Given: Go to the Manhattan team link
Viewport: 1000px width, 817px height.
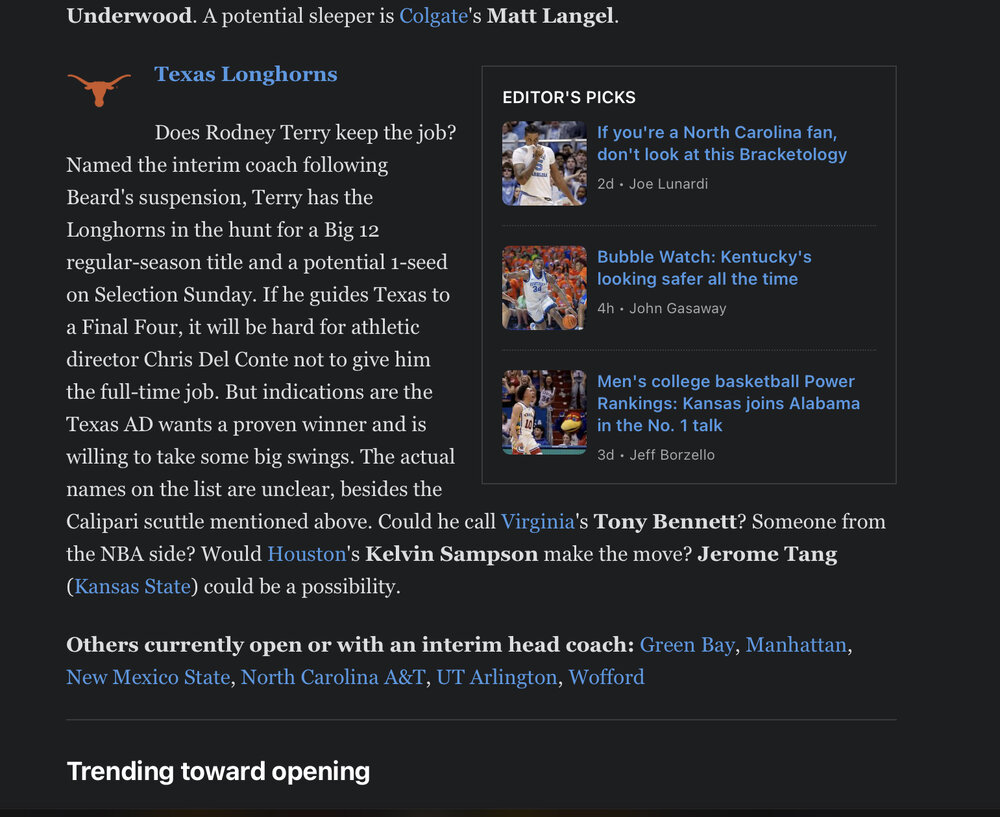Looking at the screenshot, I should (x=796, y=645).
